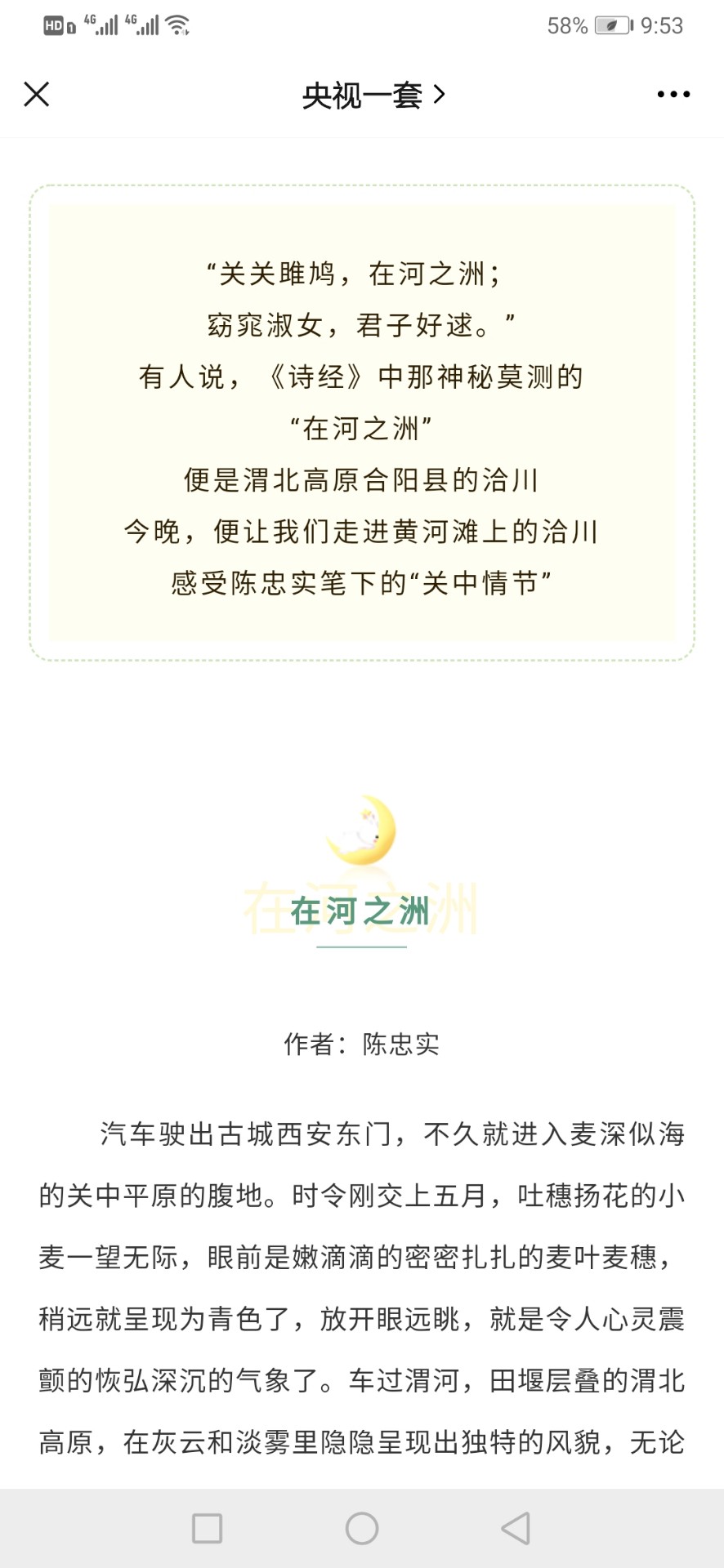724x1568 pixels.
Task: Open the 央视一套 account page
Action: point(373,96)
